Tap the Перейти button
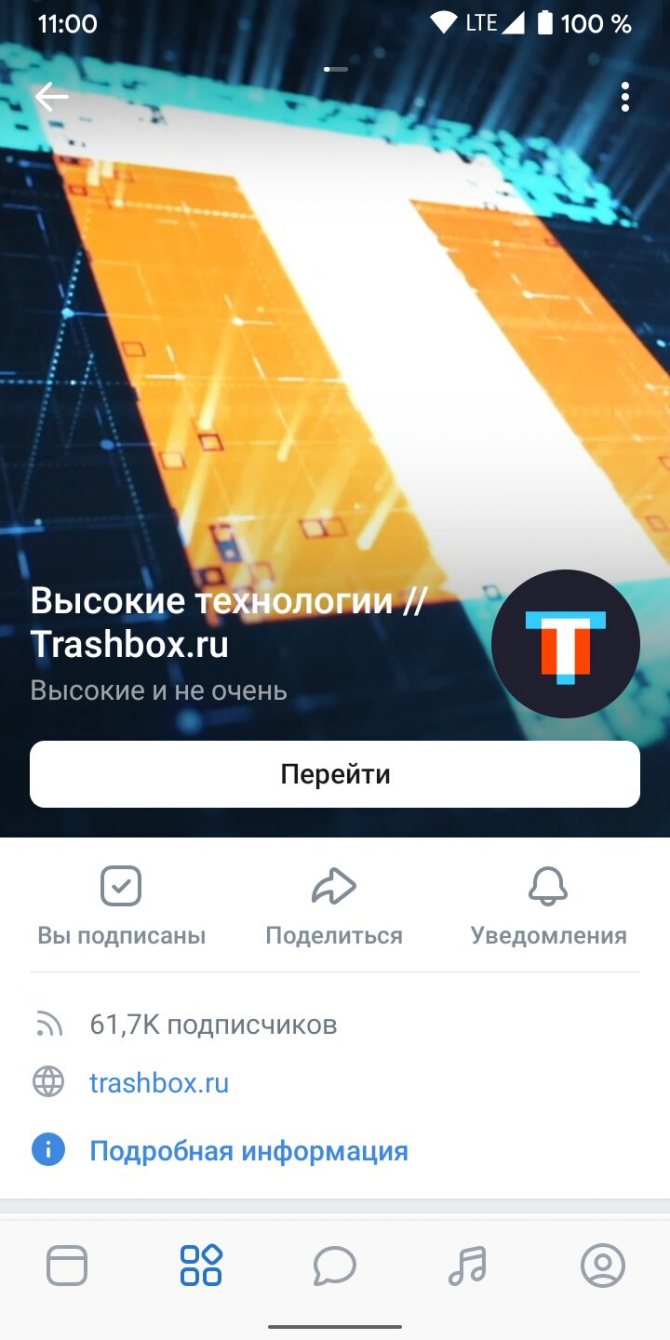 click(335, 774)
